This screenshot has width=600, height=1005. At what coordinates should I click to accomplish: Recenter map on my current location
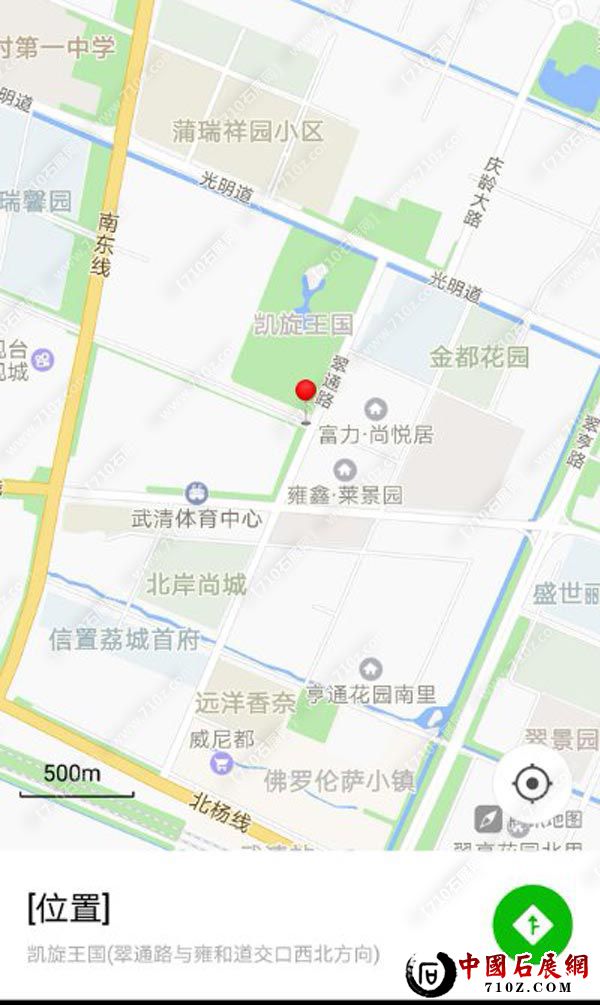pyautogui.click(x=532, y=782)
